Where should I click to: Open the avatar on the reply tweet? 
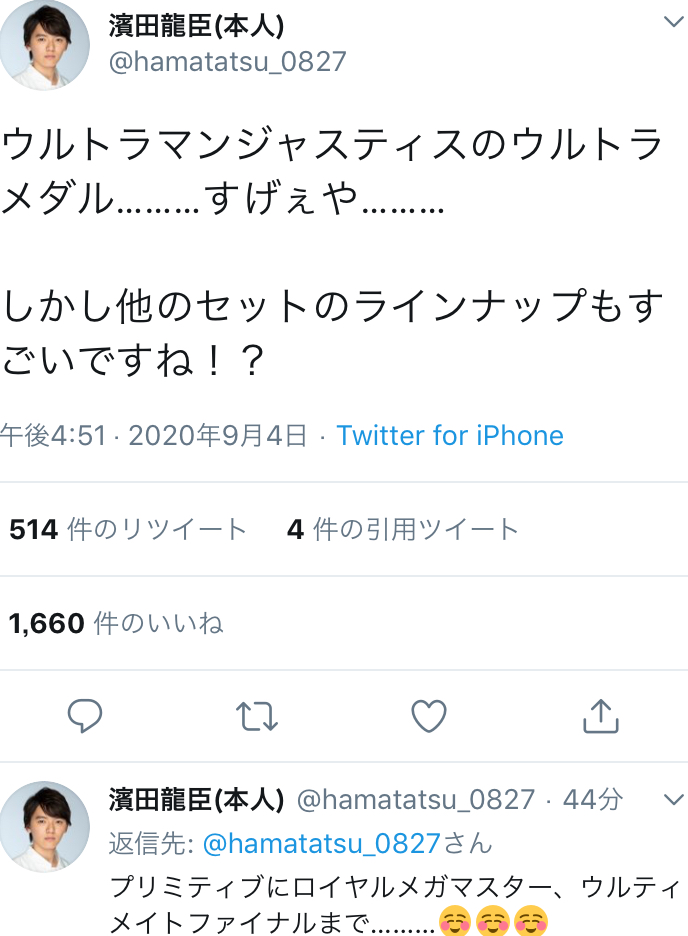[x=43, y=826]
